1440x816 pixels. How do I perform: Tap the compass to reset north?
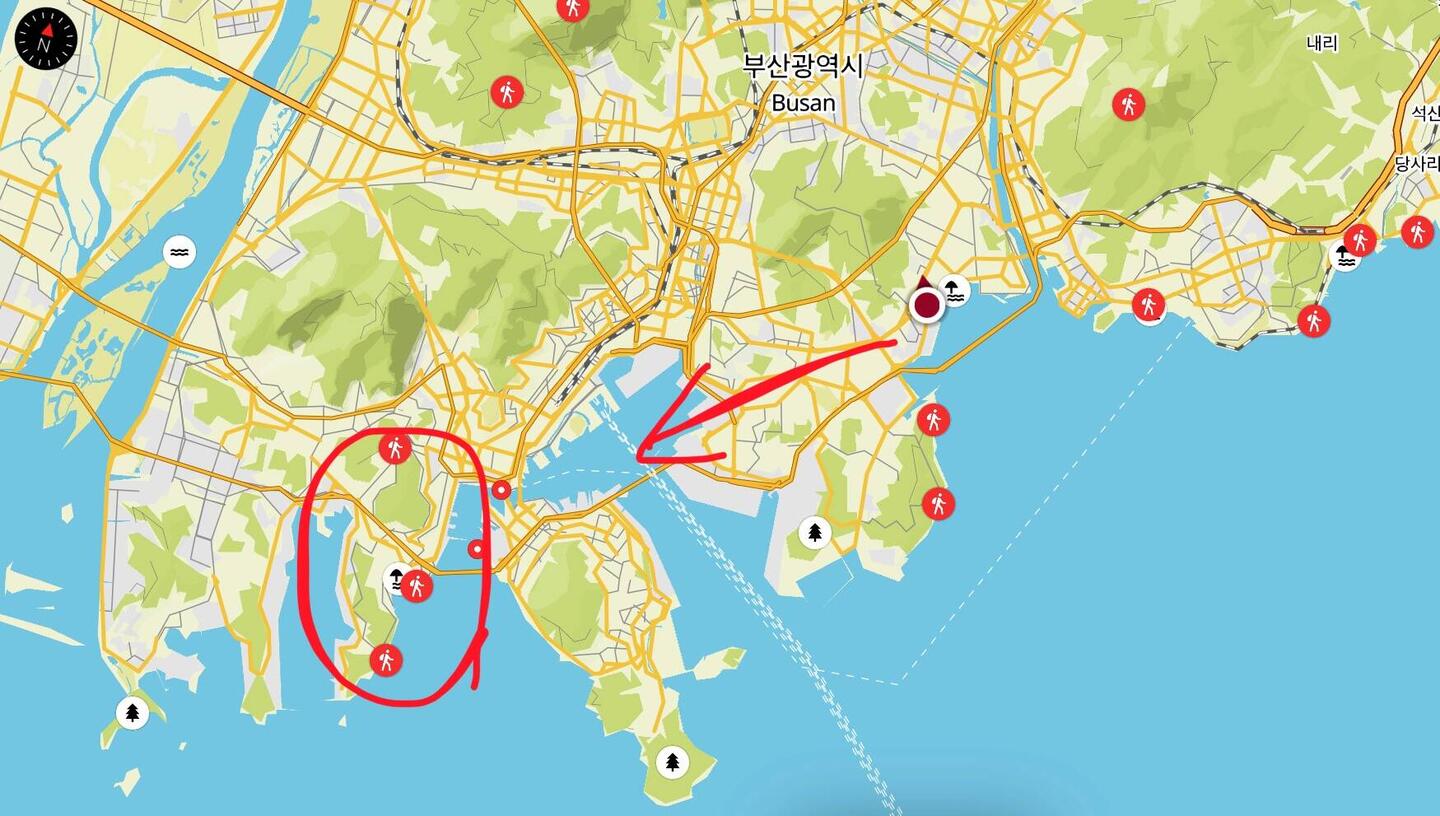click(46, 38)
